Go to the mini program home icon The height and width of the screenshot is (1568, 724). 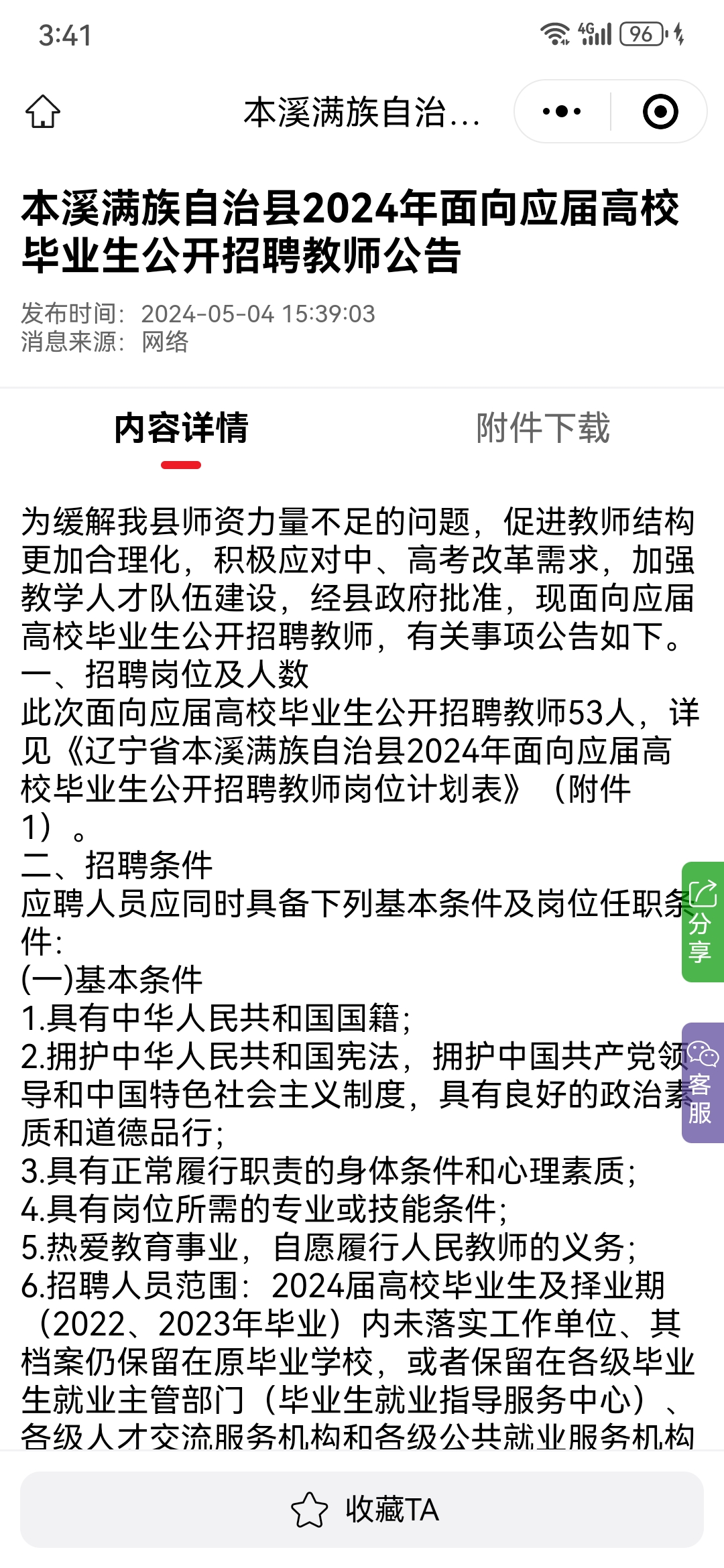pos(43,111)
